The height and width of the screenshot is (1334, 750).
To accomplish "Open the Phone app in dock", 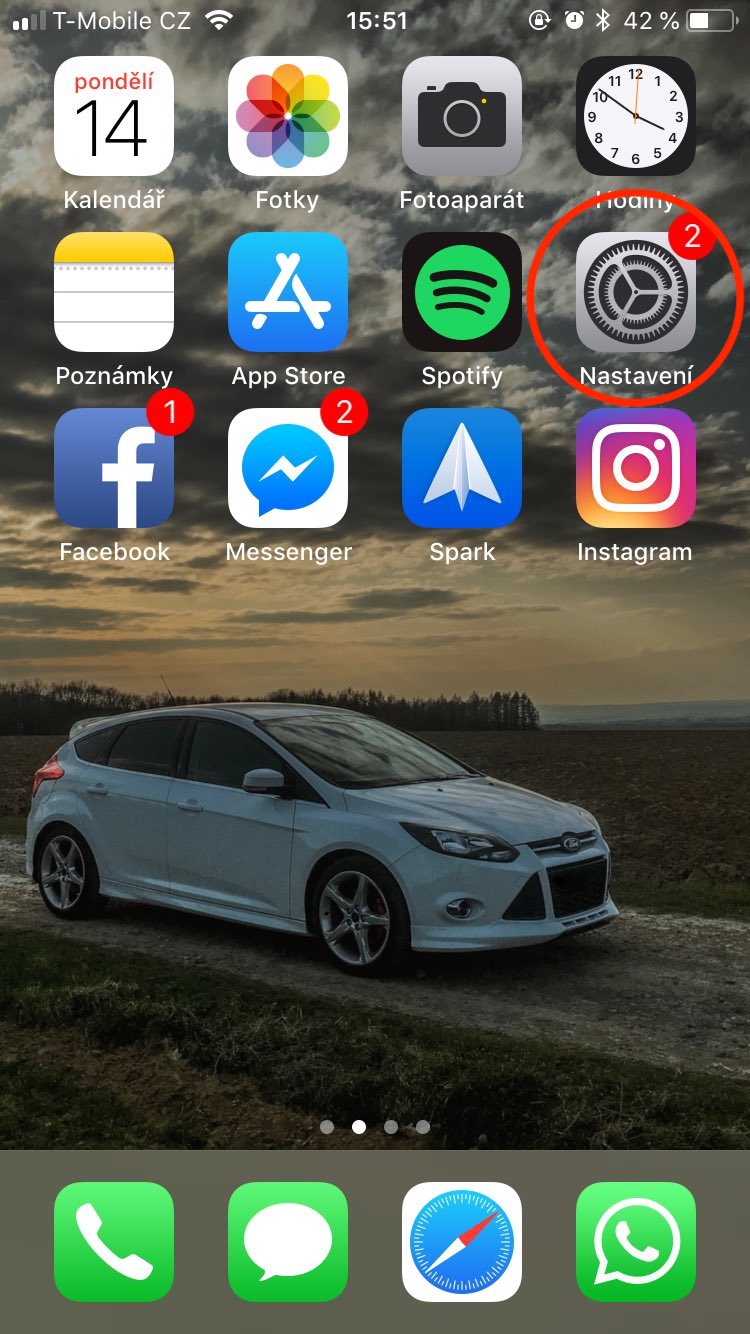I will coord(114,1241).
